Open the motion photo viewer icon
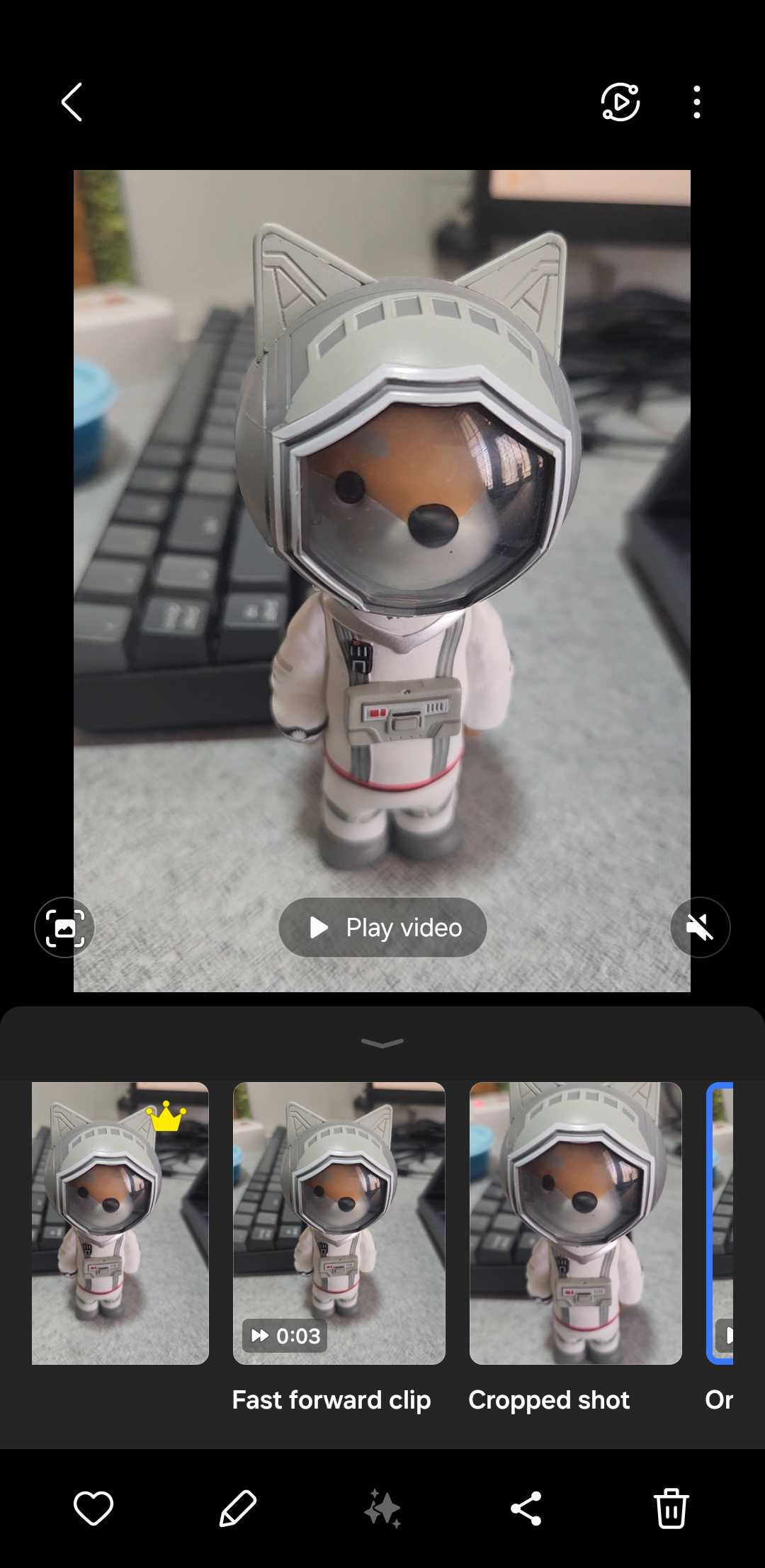765x1568 pixels. tap(620, 102)
